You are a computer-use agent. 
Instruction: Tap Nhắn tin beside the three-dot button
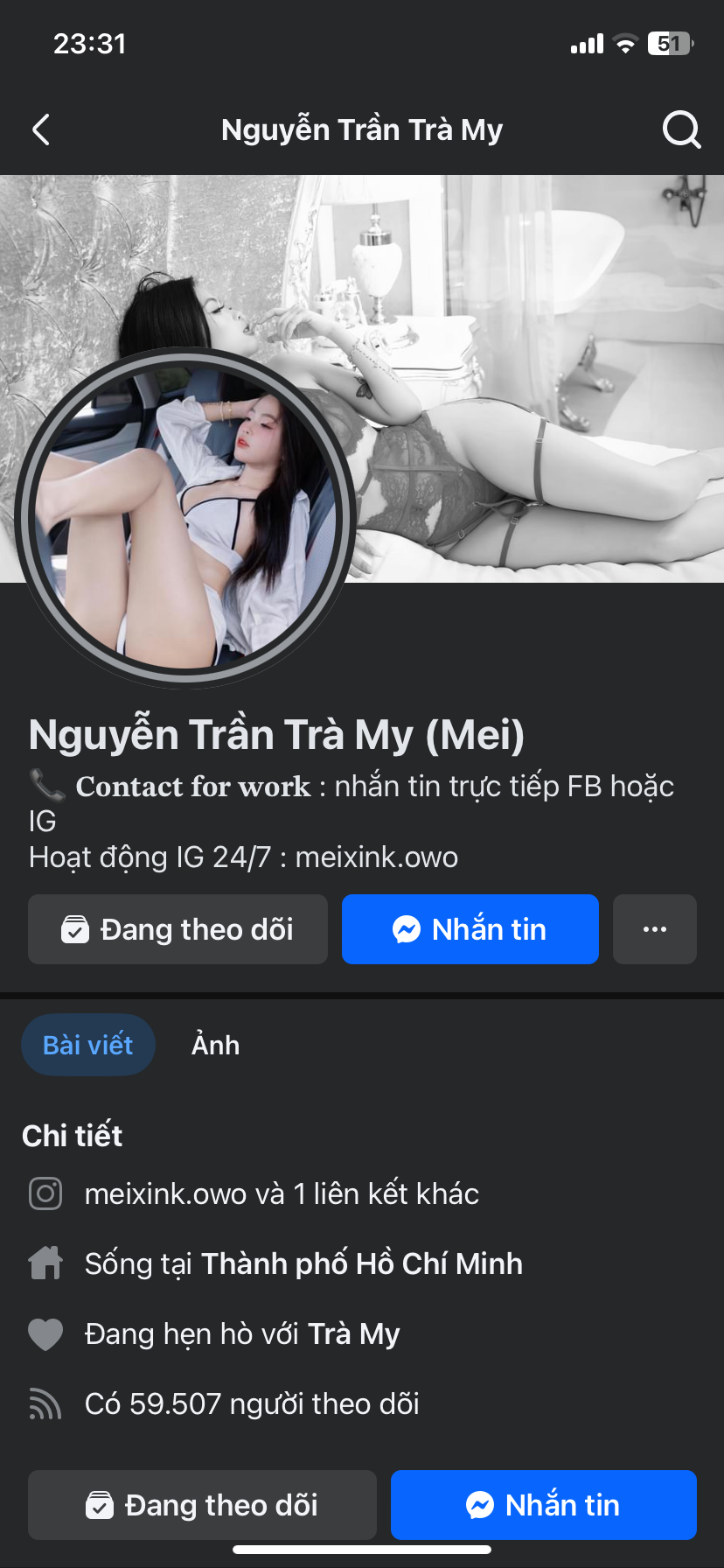point(470,929)
